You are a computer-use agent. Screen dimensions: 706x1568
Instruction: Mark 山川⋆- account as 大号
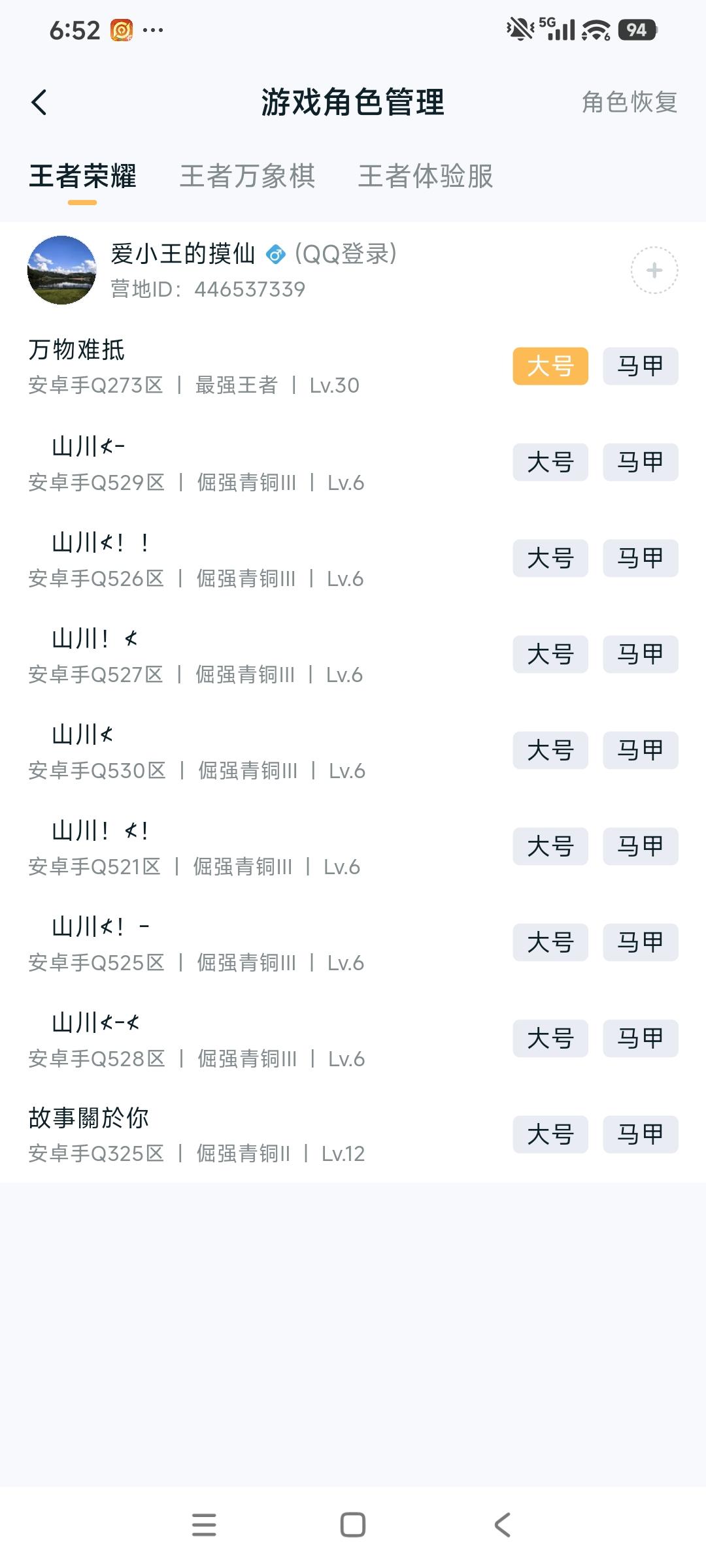[x=550, y=463]
